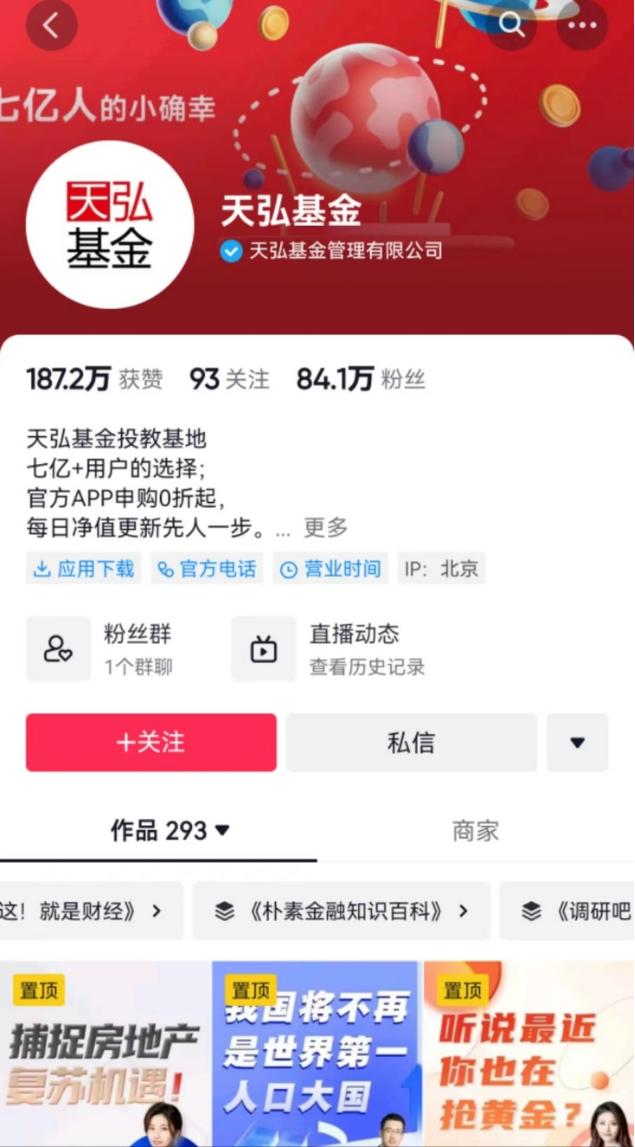Play the pinned video about 世界第一人口大国

pyautogui.click(x=316, y=1055)
